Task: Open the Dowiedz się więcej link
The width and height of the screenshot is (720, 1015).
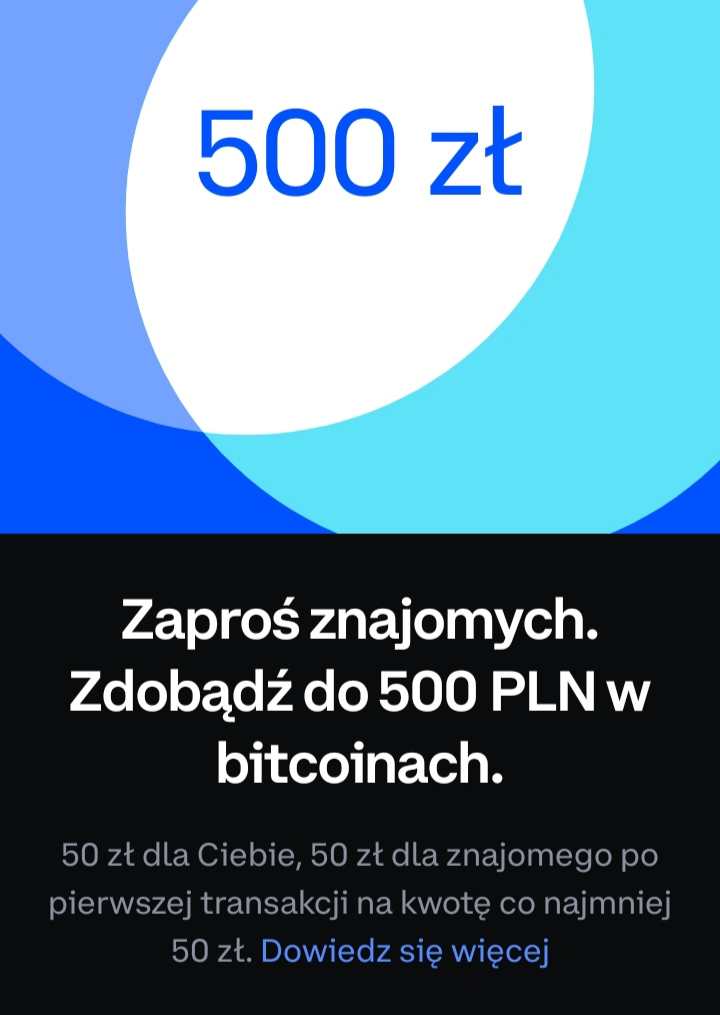Action: coord(405,952)
